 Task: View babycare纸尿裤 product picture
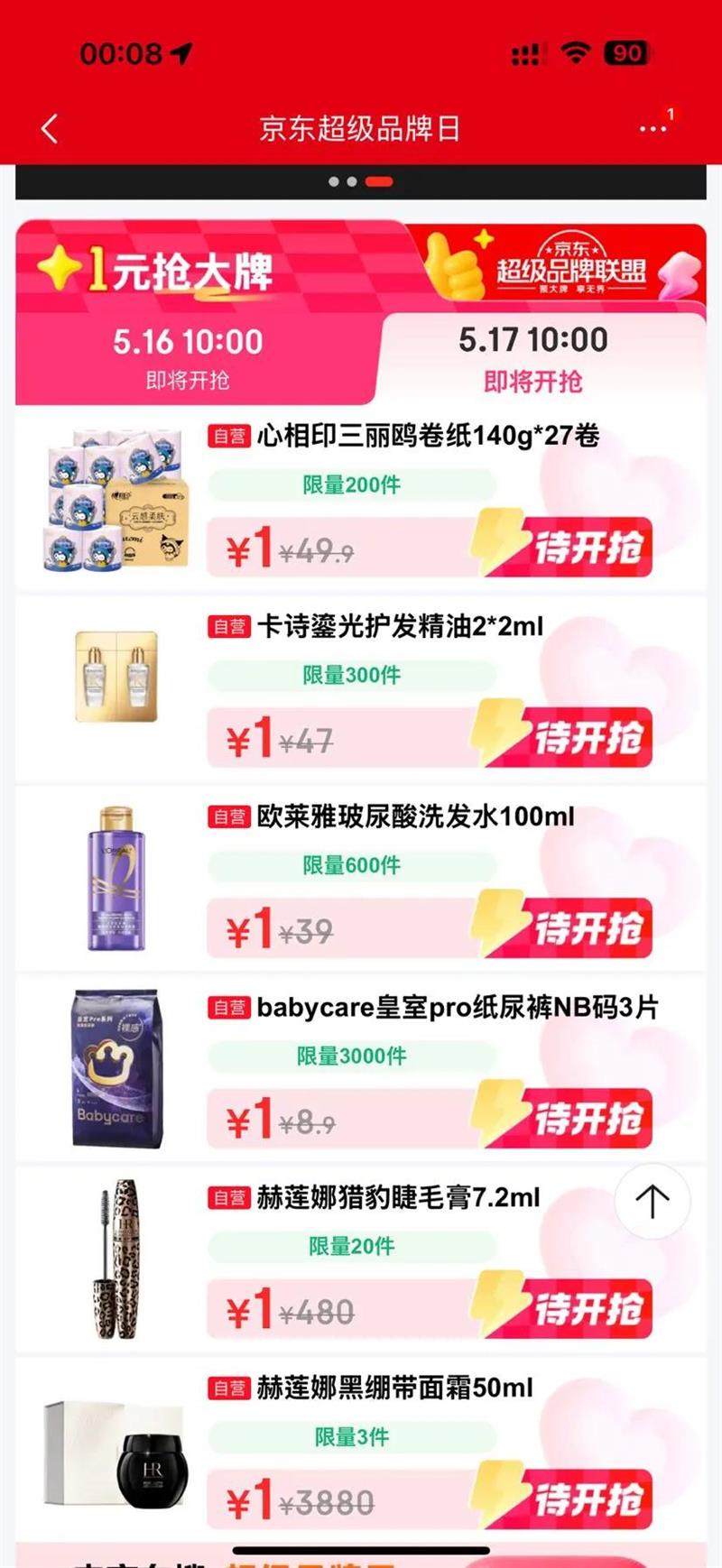[116, 1069]
